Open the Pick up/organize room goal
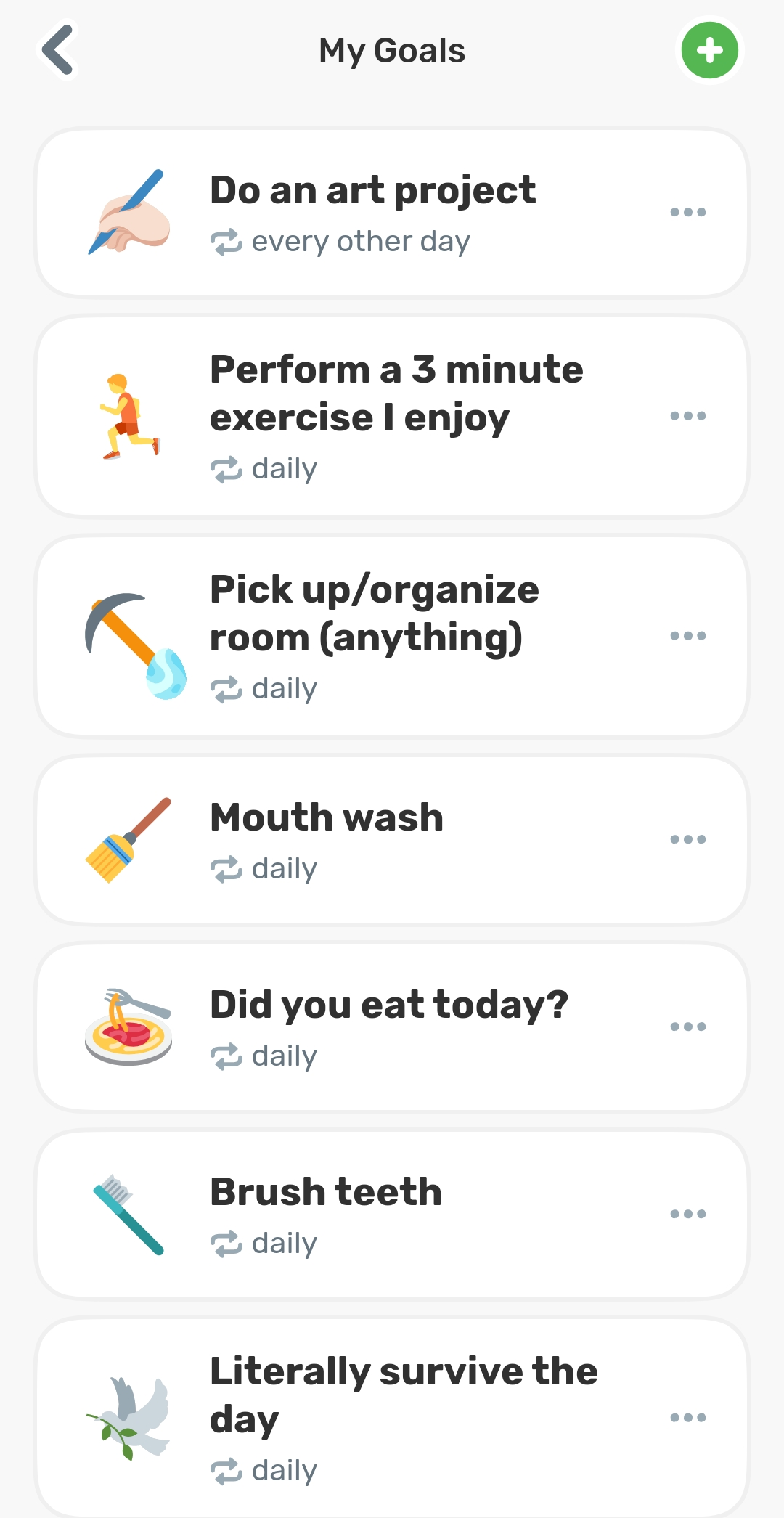 392,635
